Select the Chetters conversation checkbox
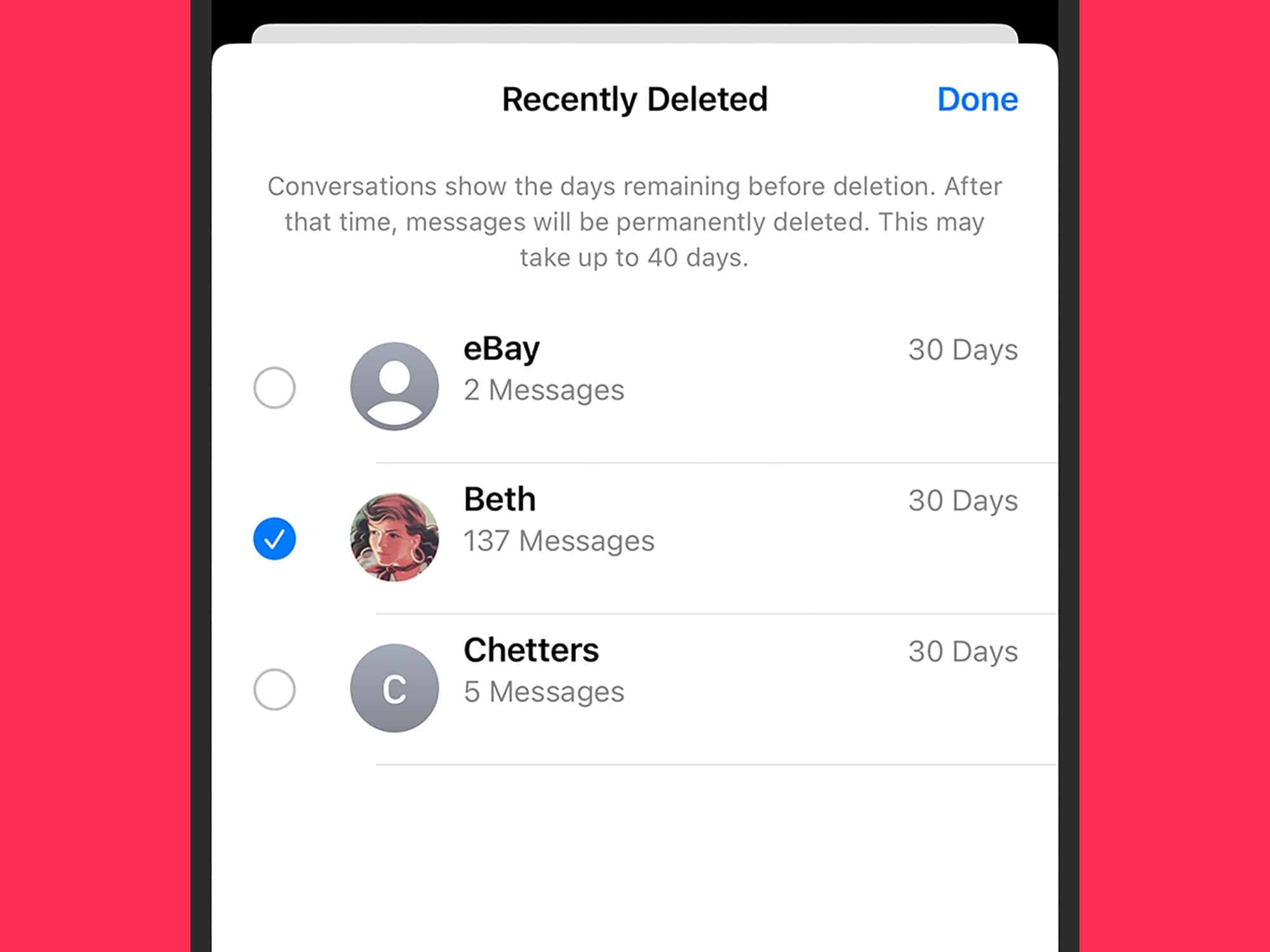 (x=274, y=689)
